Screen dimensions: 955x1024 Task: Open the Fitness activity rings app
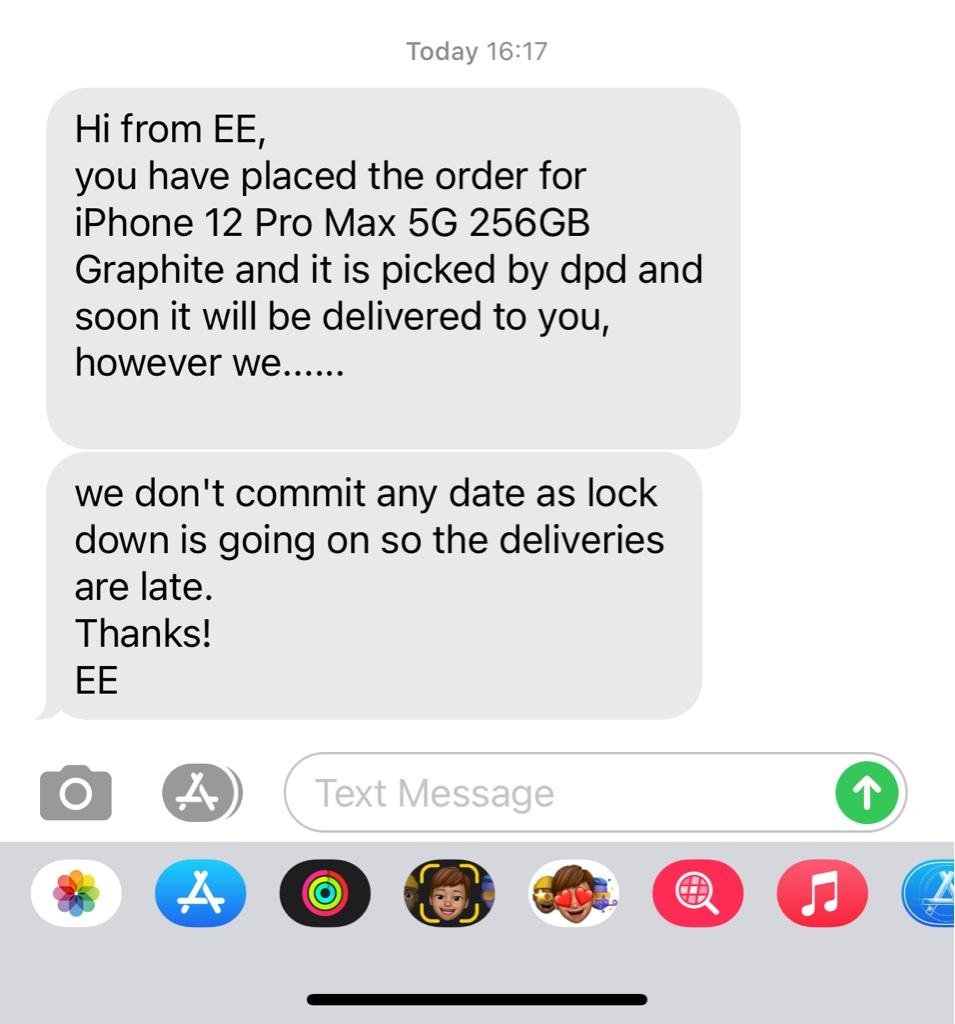point(325,893)
